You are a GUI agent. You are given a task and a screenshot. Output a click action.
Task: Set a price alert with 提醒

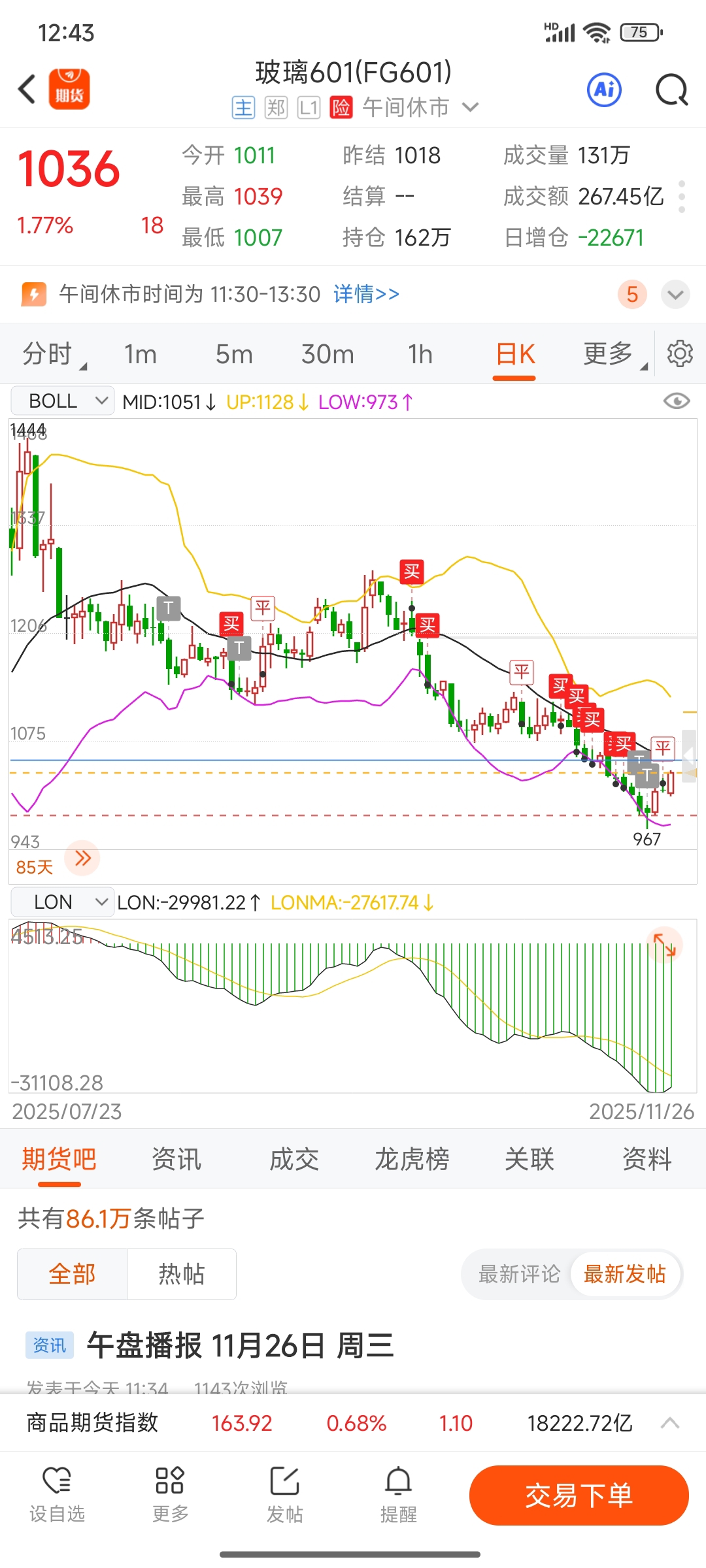(398, 1495)
